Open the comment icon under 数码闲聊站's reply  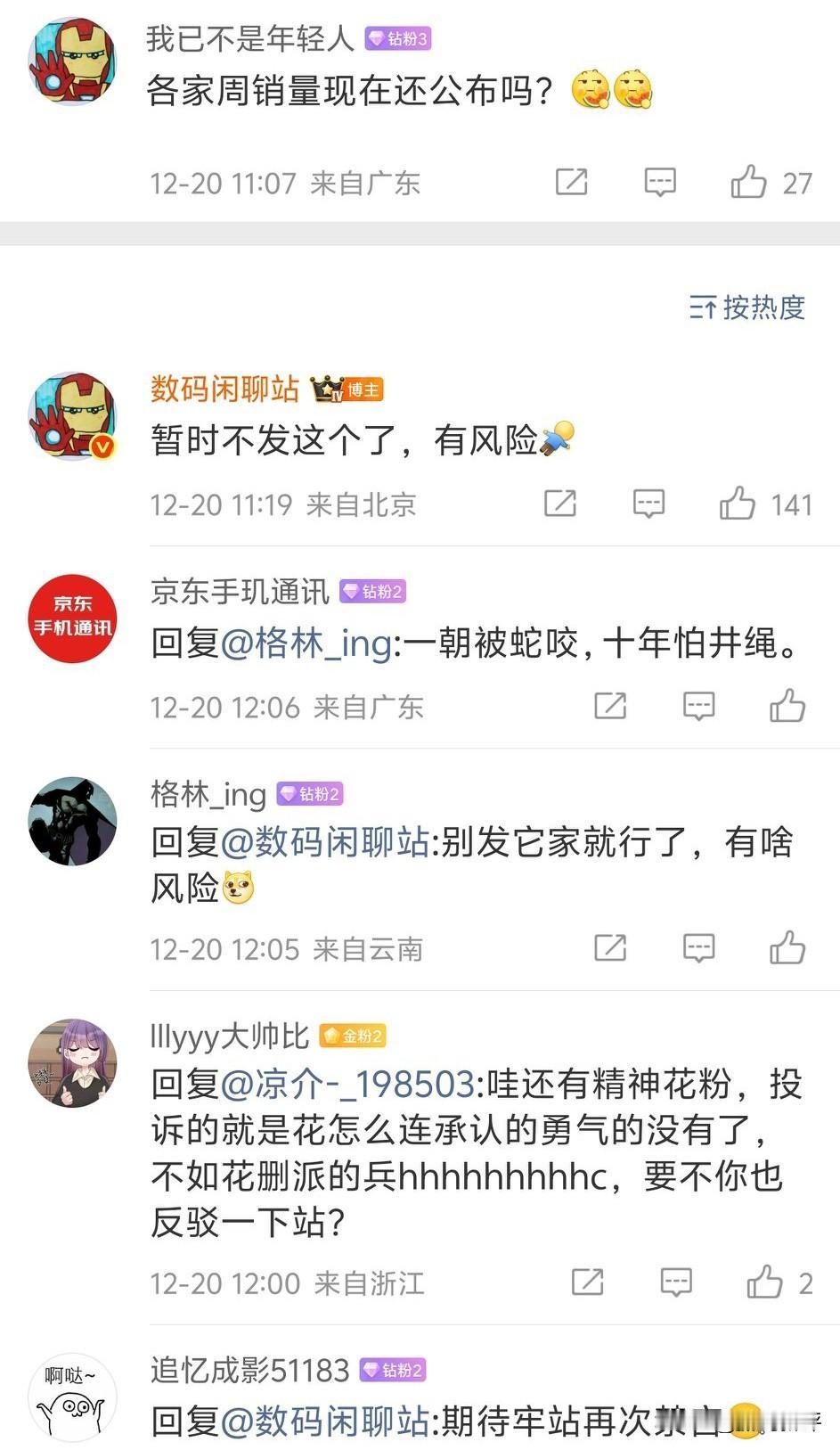[649, 504]
